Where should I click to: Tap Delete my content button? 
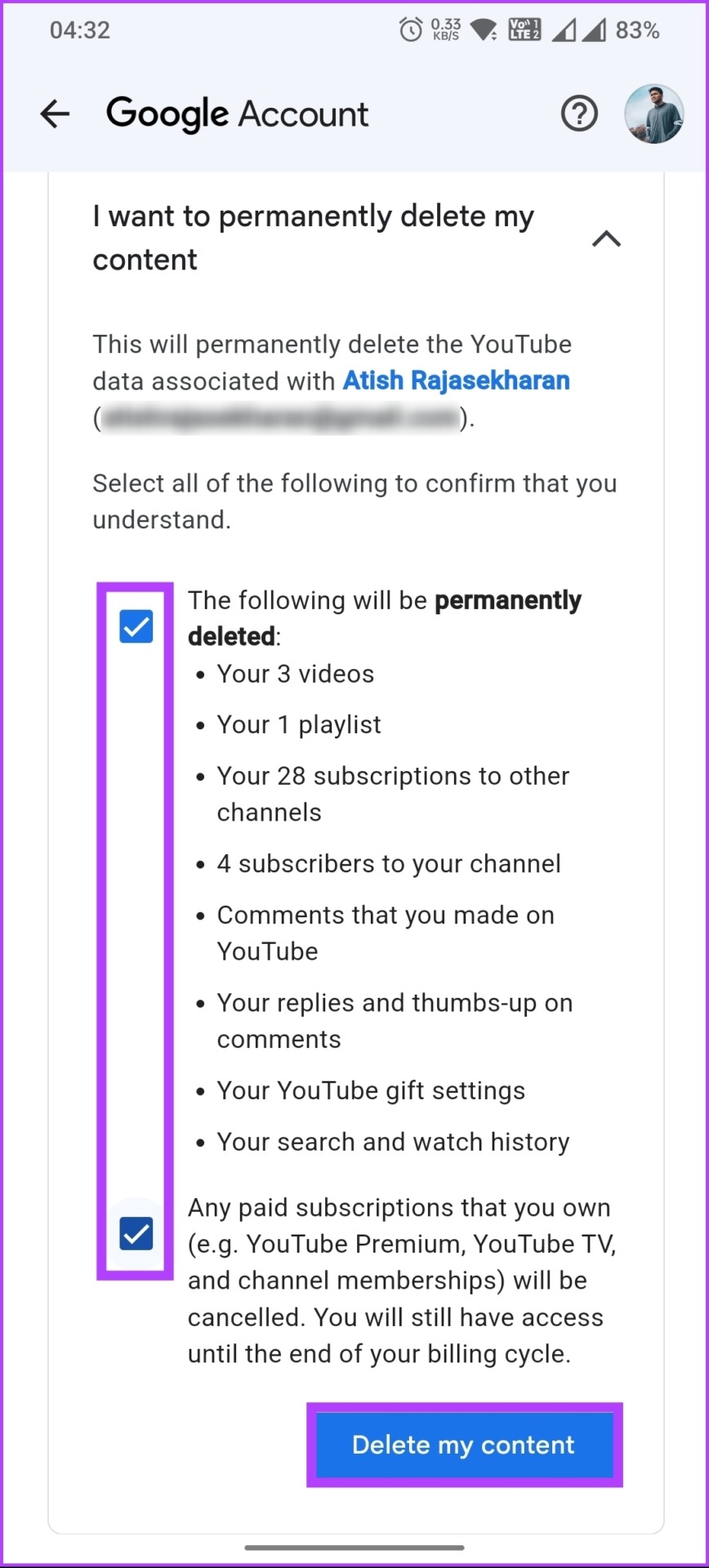point(464,1445)
